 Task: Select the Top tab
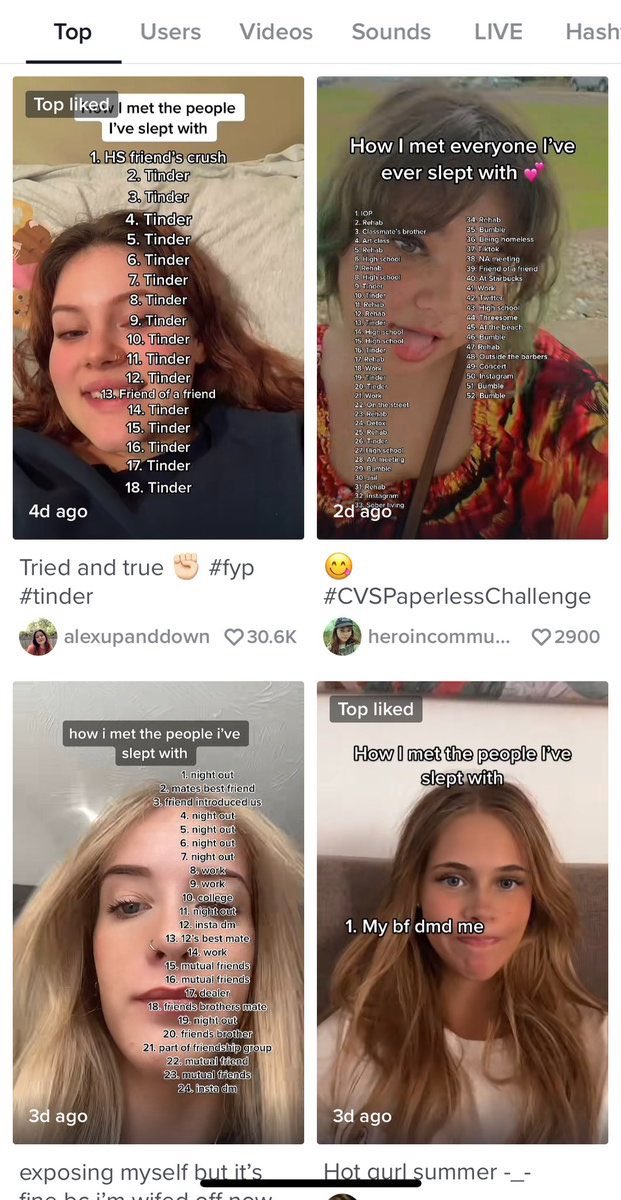72,32
